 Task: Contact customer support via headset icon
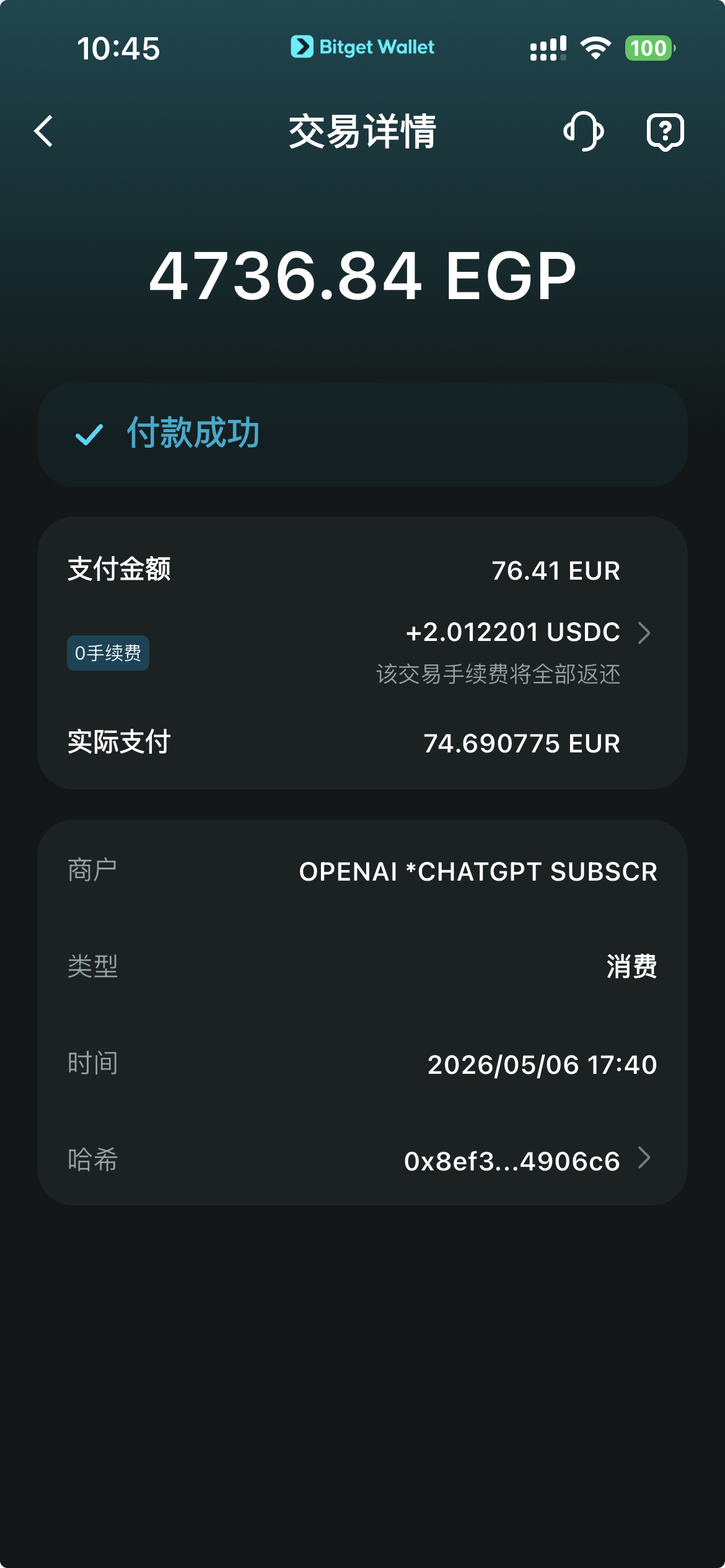tap(584, 131)
